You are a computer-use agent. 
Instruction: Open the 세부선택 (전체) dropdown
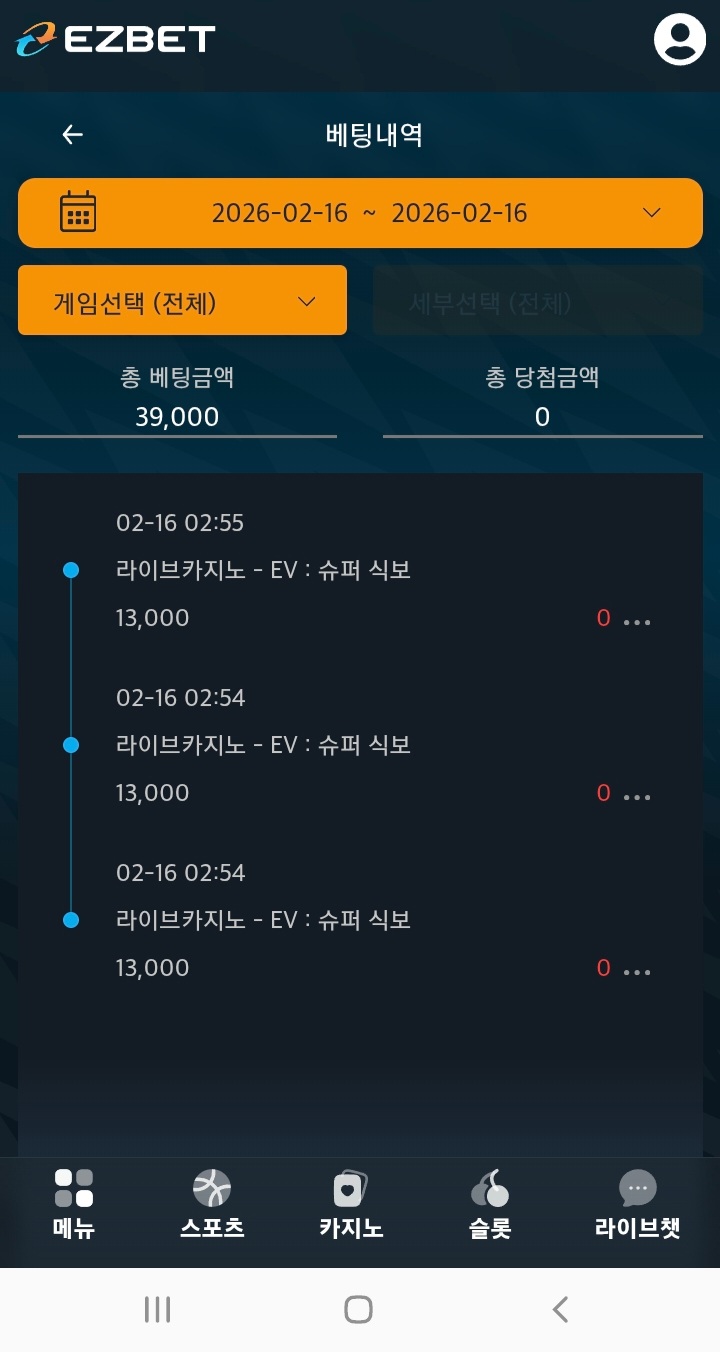tap(538, 300)
